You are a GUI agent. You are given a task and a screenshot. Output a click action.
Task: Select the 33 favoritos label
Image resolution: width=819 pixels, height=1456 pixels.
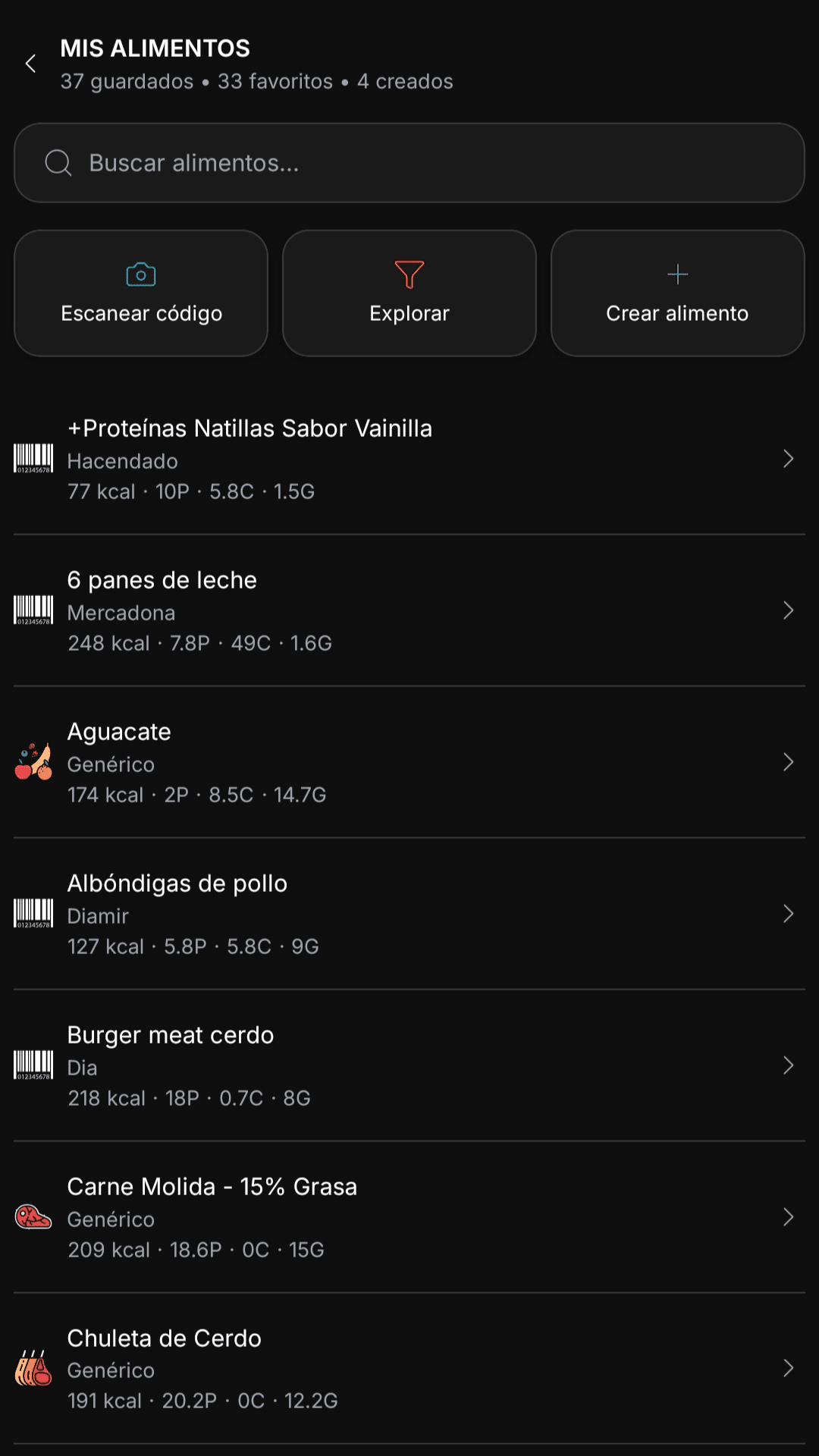(274, 81)
